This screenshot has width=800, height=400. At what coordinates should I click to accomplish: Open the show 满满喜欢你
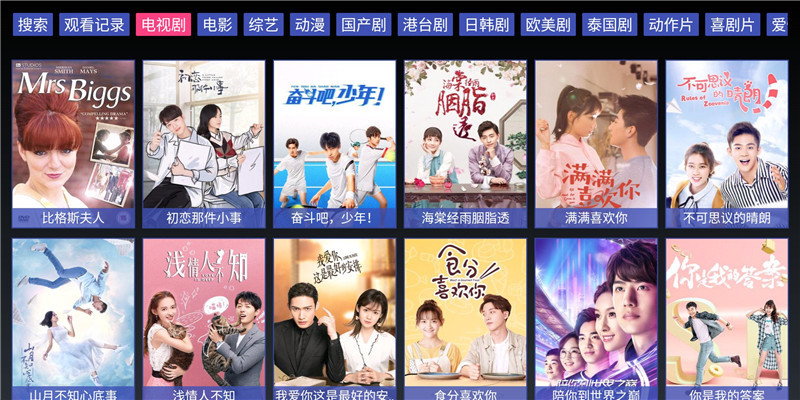[x=596, y=143]
